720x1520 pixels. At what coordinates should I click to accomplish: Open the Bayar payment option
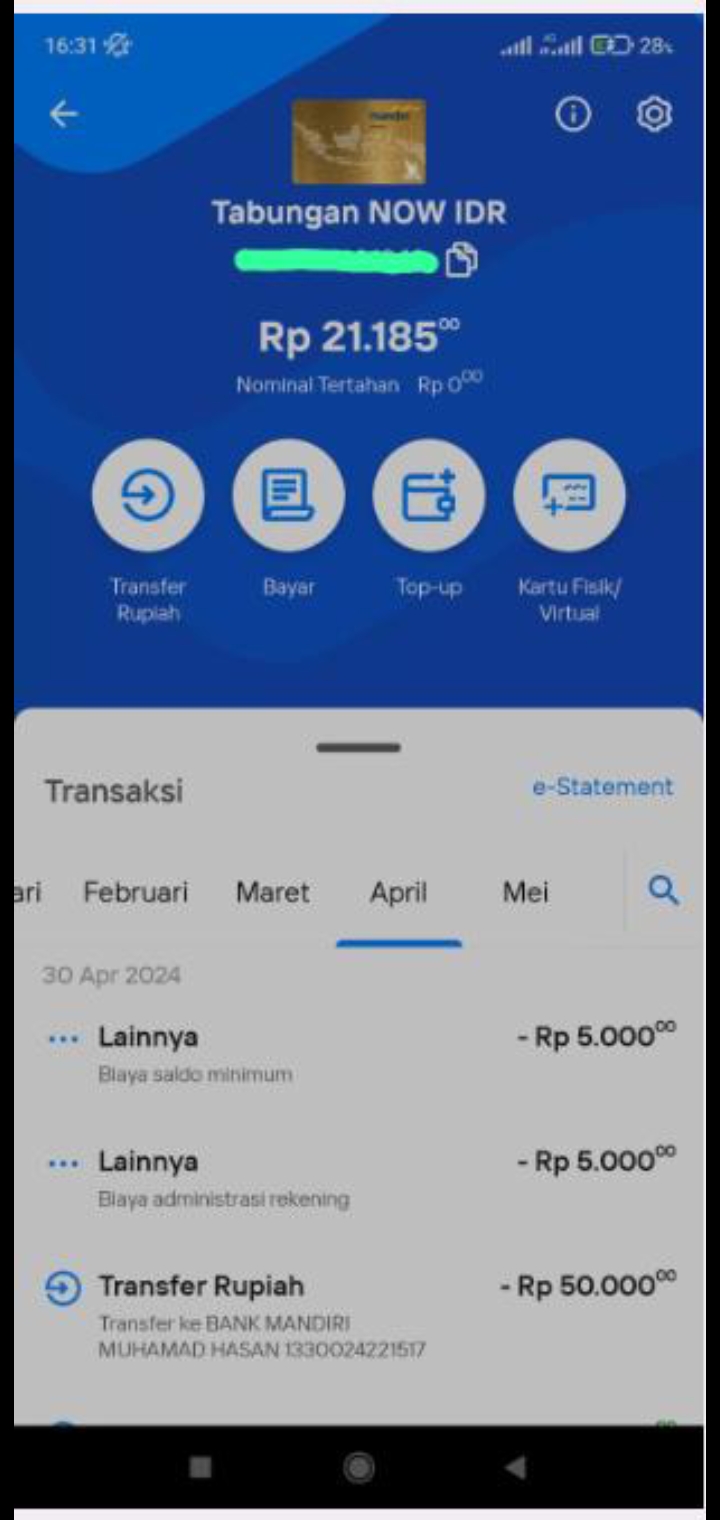(x=288, y=496)
